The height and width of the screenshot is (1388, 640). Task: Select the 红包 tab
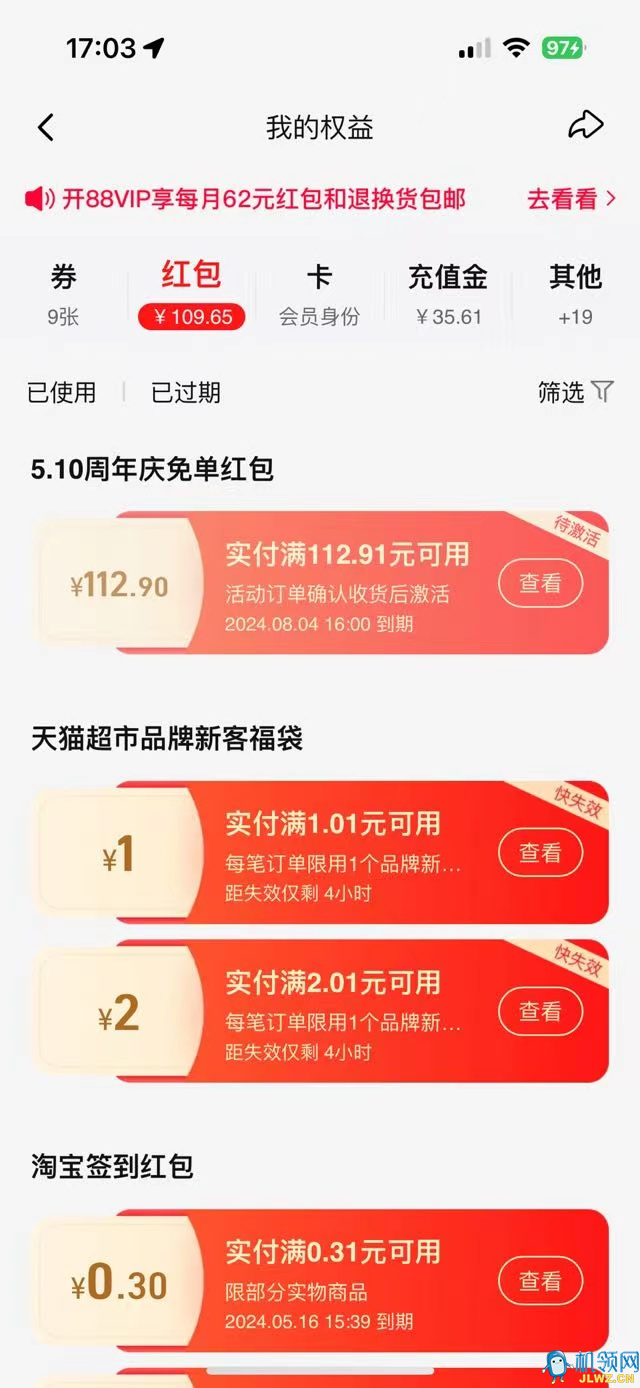[x=191, y=294]
